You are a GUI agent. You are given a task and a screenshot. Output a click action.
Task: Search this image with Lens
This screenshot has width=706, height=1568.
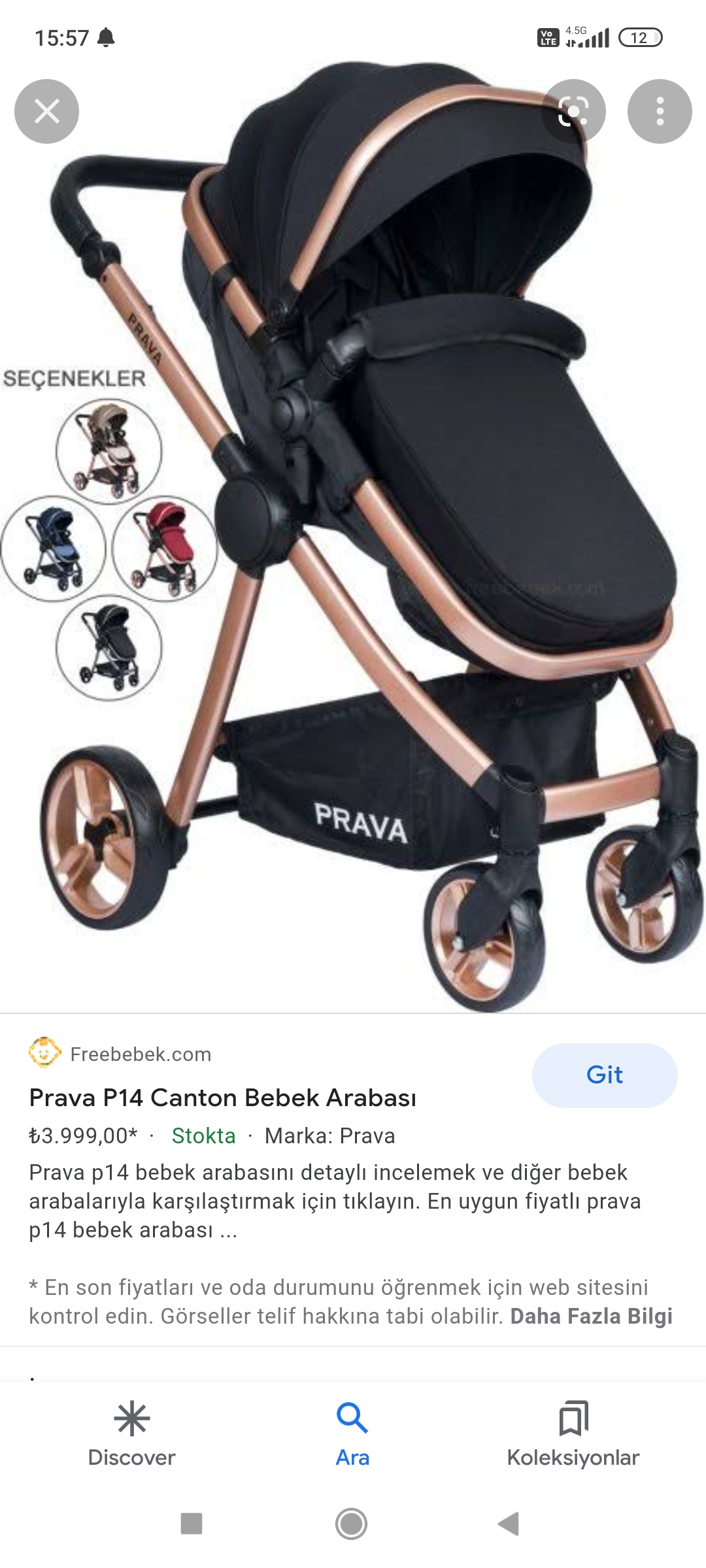(x=573, y=111)
